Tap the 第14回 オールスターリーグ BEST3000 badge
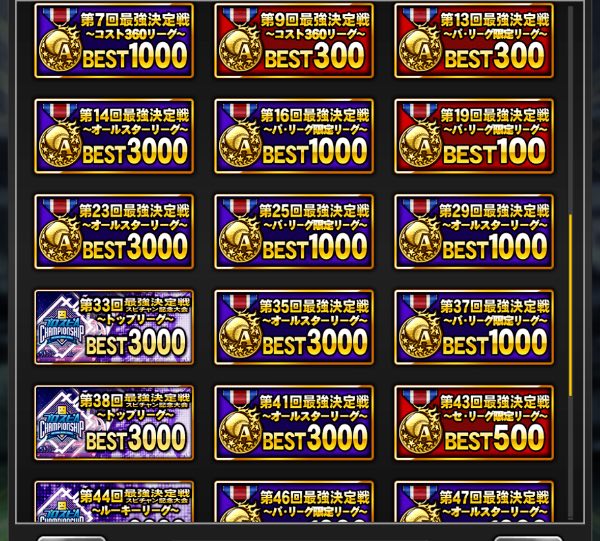This screenshot has width=600, height=541. tap(114, 136)
